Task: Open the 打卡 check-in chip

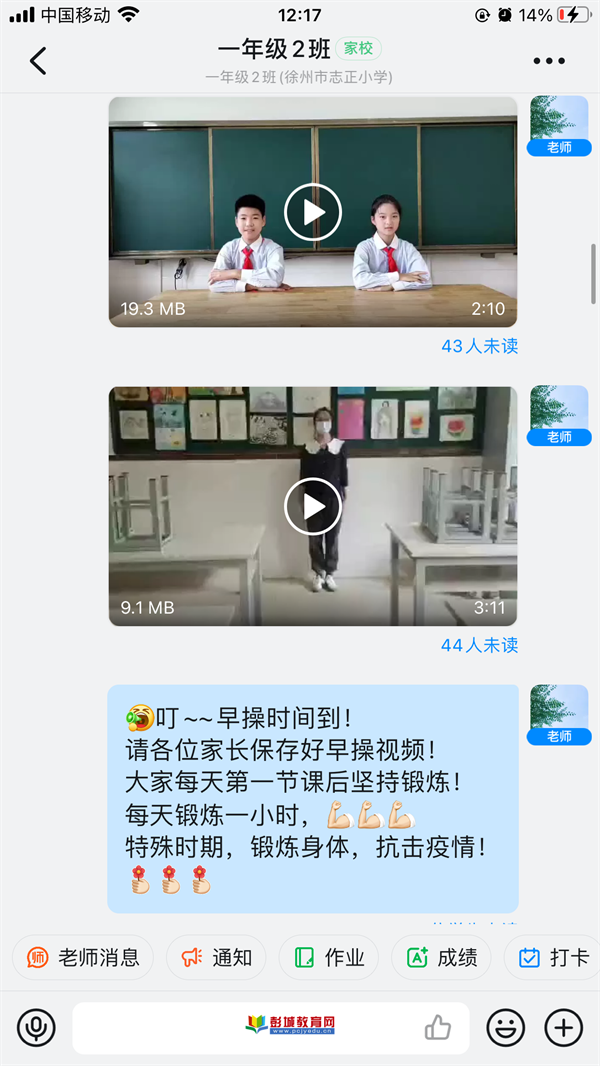Action: point(552,957)
